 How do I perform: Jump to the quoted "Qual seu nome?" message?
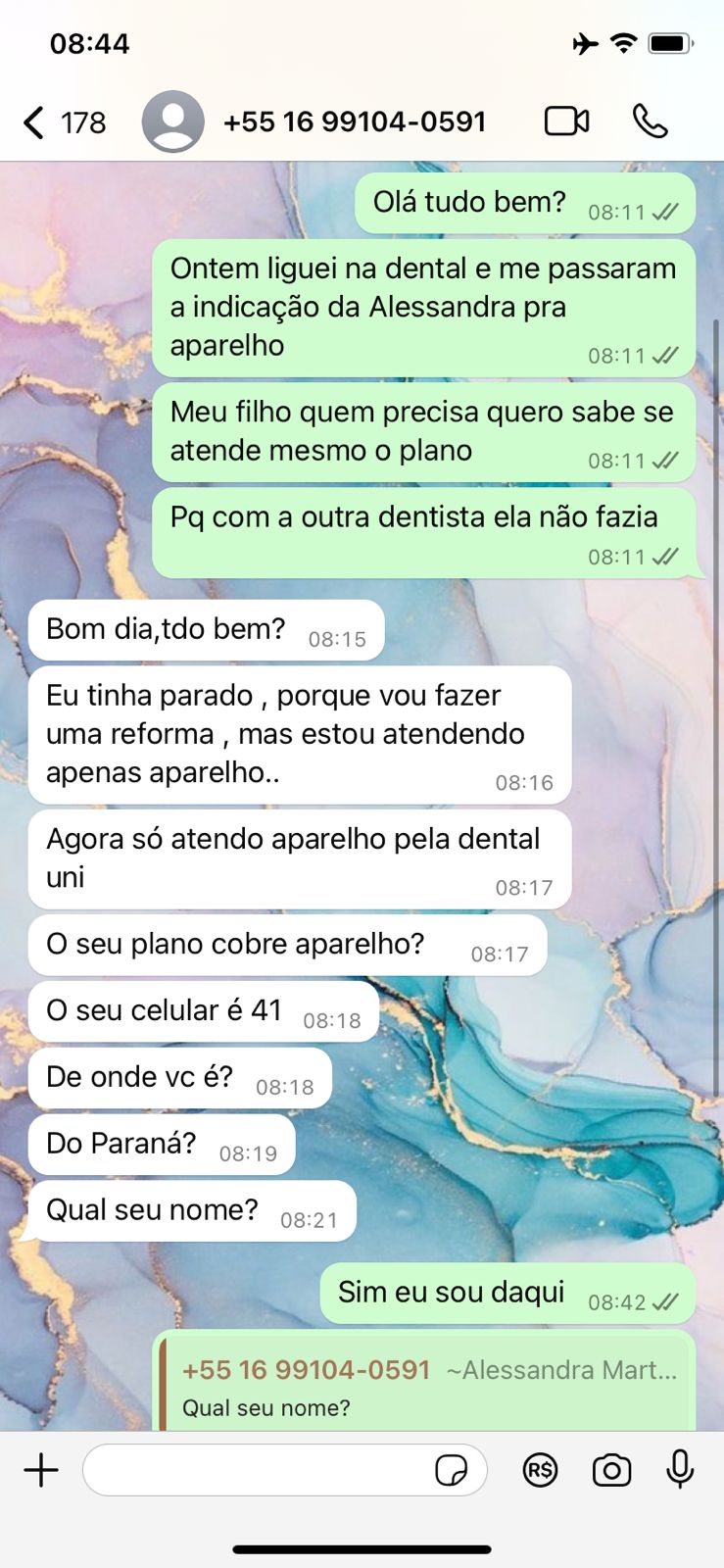(x=427, y=1388)
